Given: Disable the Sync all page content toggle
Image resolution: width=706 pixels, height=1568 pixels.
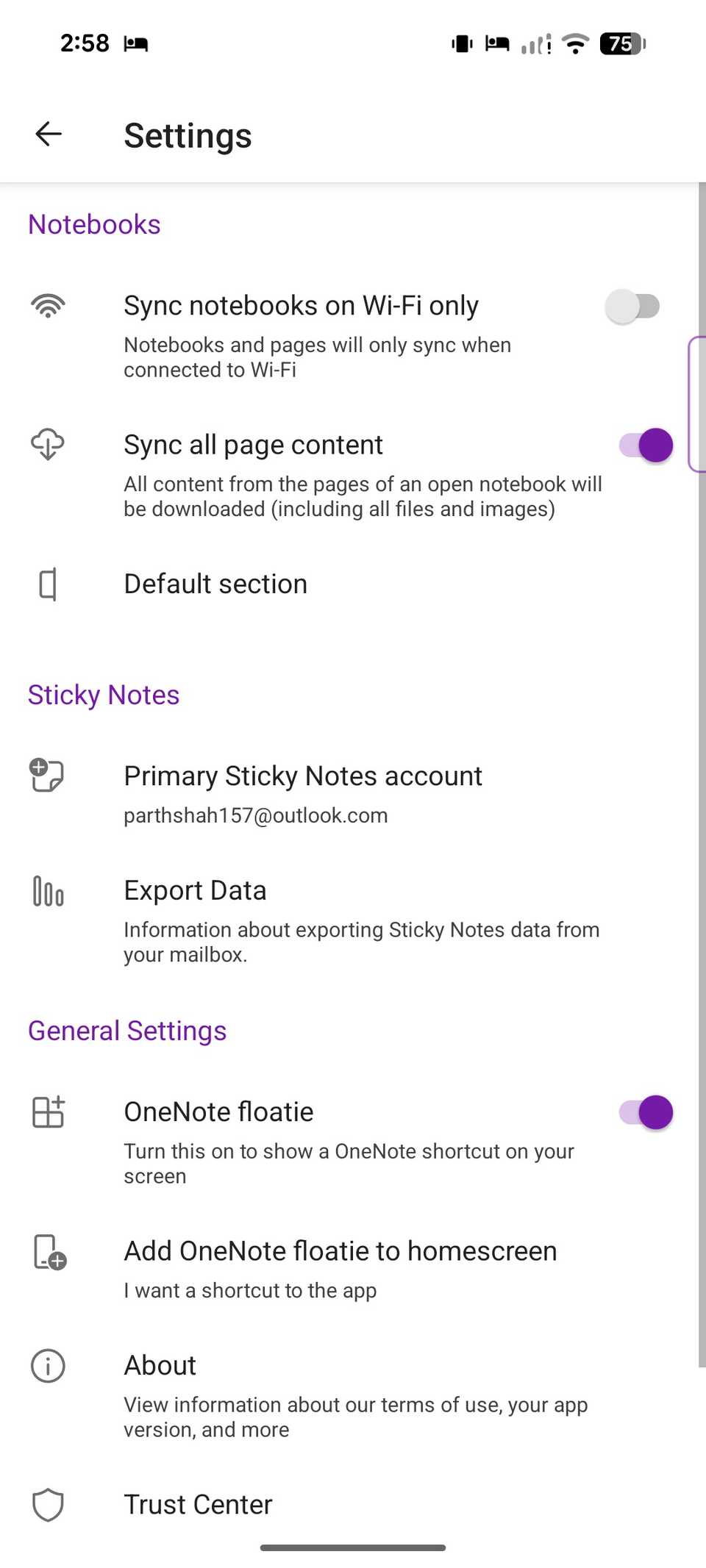Looking at the screenshot, I should [645, 444].
